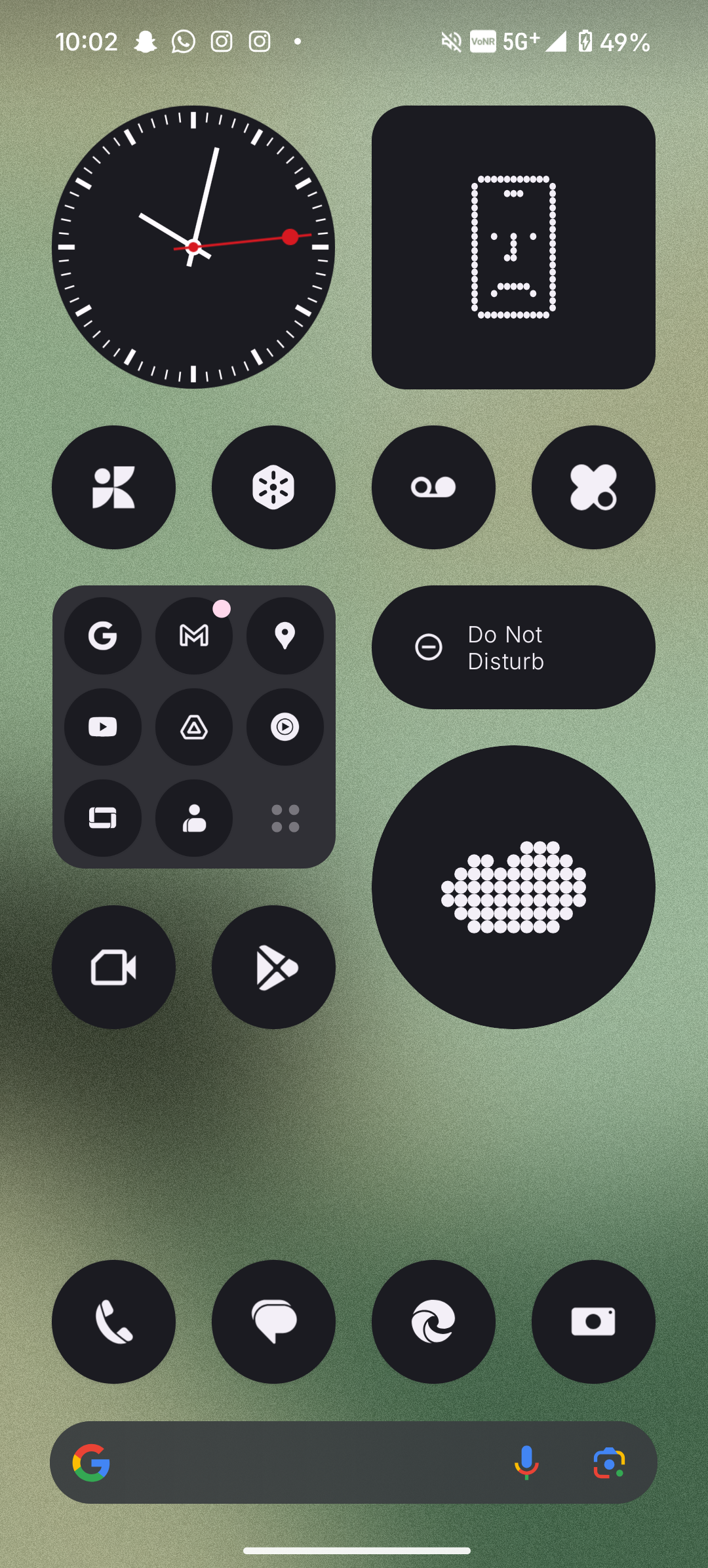Screen dimensions: 708x1568
Task: Start voice search with the microphone
Action: point(526,1462)
